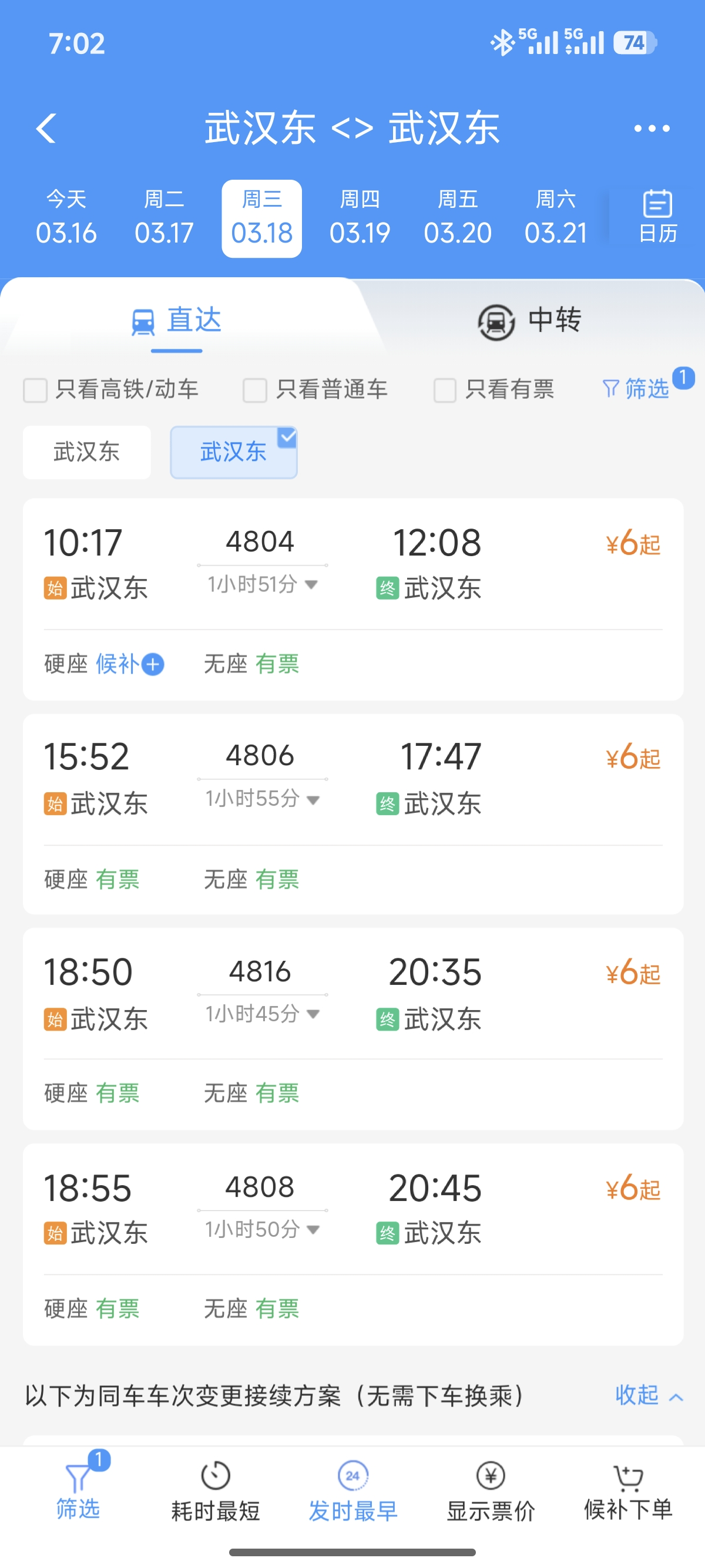The width and height of the screenshot is (705, 1568).
Task: Open 筛选 filter beside the checkboxes
Action: [636, 388]
